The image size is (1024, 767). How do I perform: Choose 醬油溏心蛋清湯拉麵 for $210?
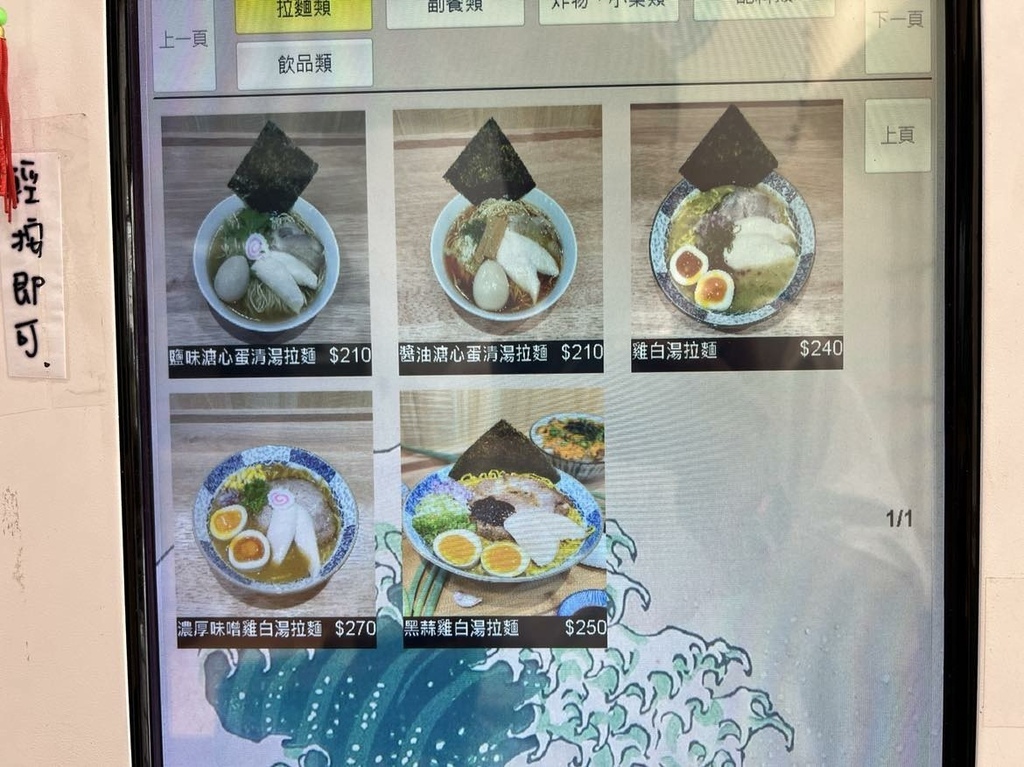[500, 240]
